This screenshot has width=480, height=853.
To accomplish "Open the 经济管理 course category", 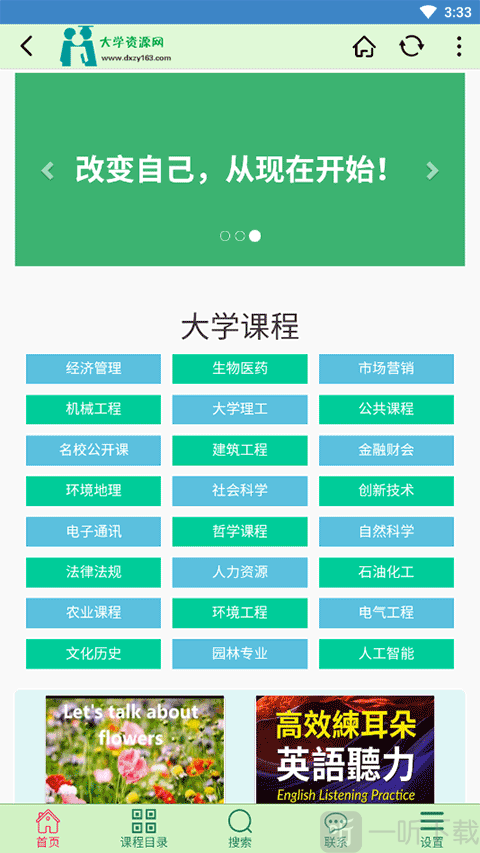I will 94,368.
